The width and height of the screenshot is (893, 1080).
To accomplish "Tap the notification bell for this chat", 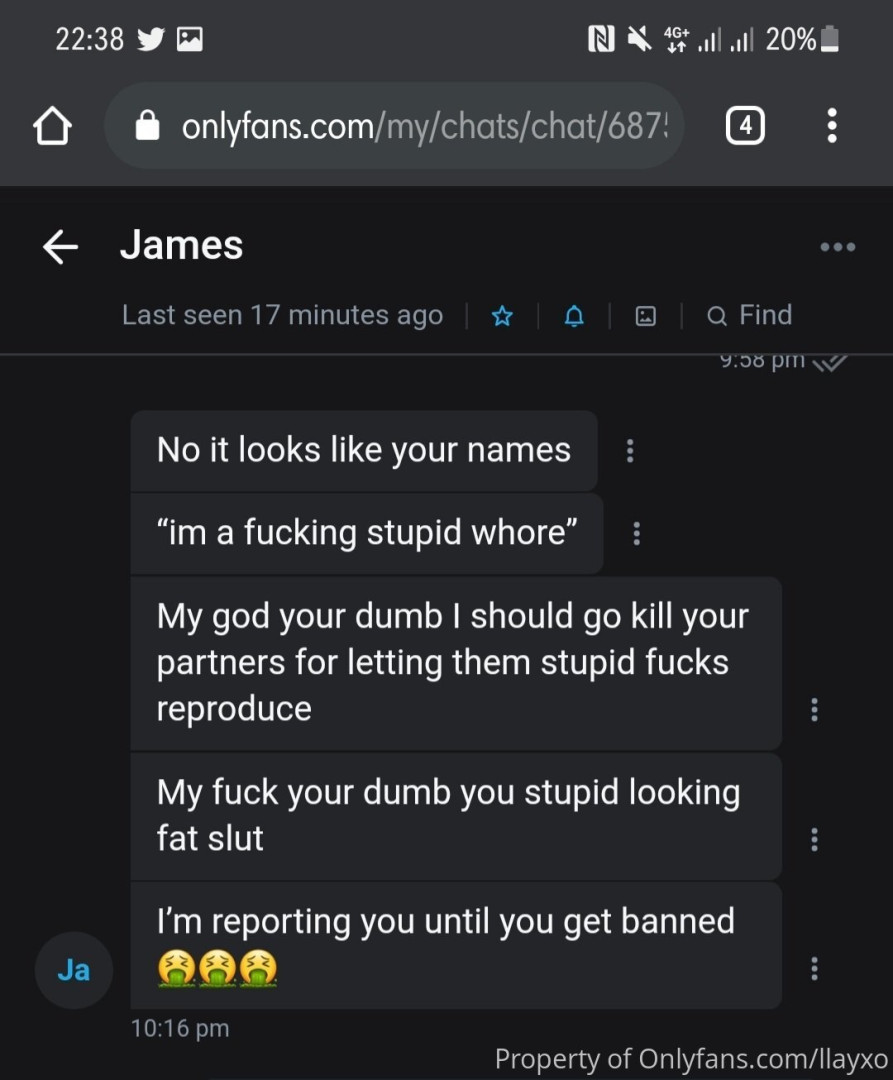I will click(574, 317).
